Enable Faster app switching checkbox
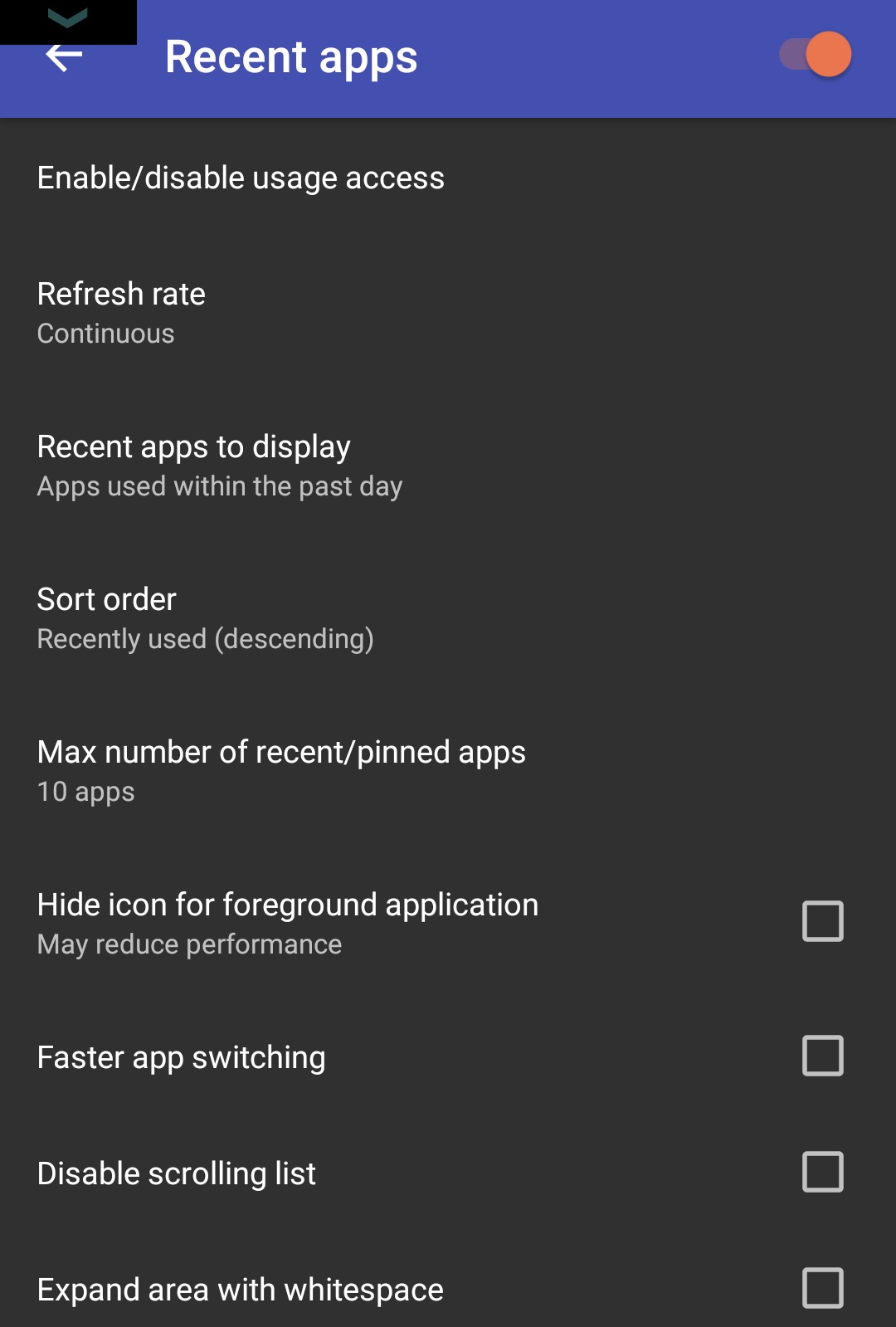The height and width of the screenshot is (1327, 896). [x=822, y=1056]
